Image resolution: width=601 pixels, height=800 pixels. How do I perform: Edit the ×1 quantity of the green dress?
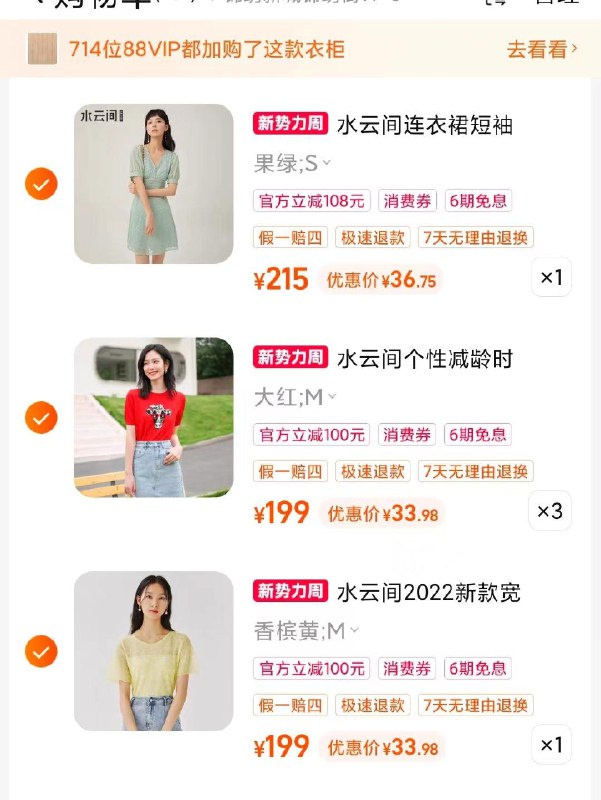tap(551, 277)
